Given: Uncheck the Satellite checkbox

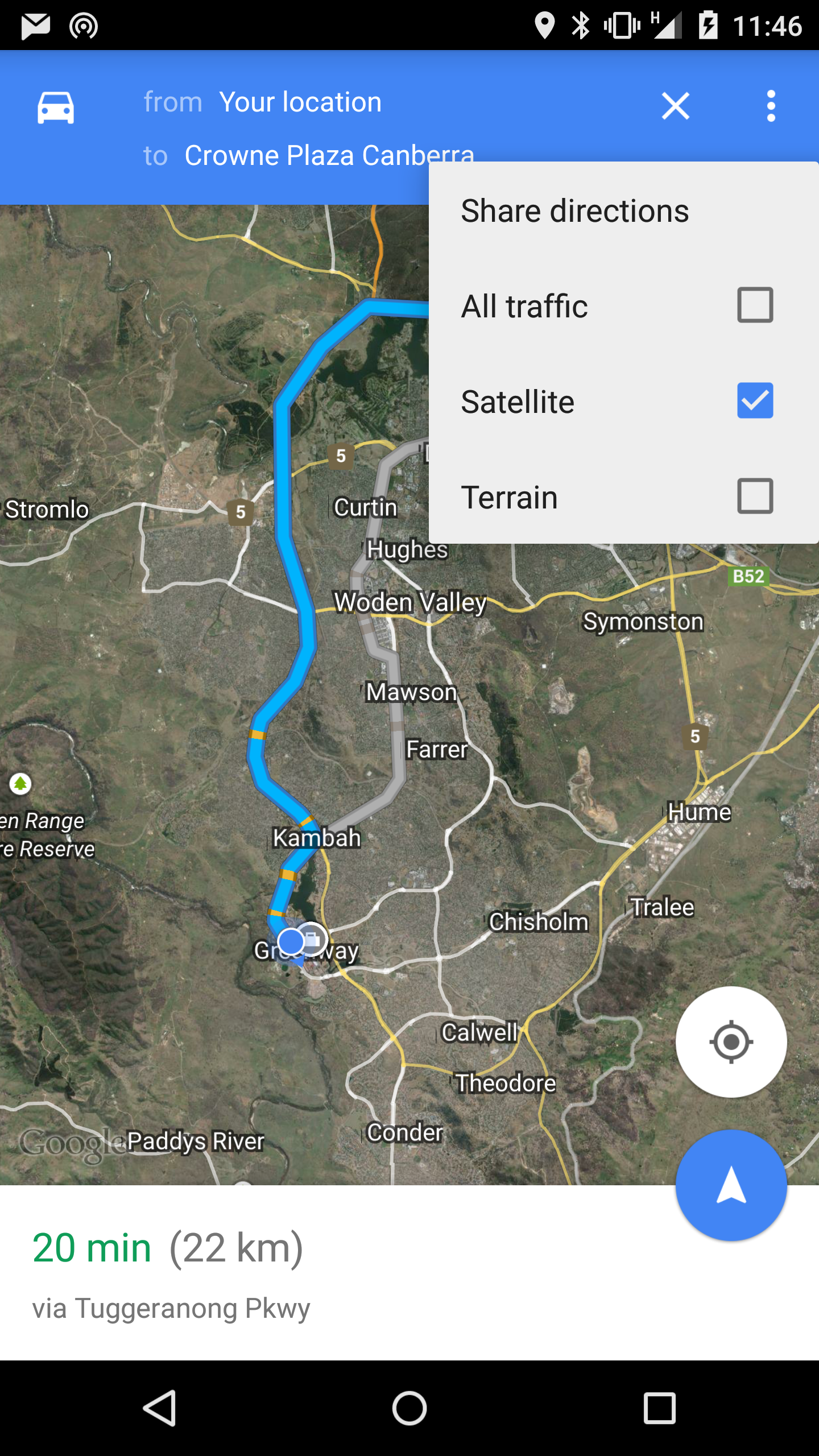Looking at the screenshot, I should coord(755,401).
